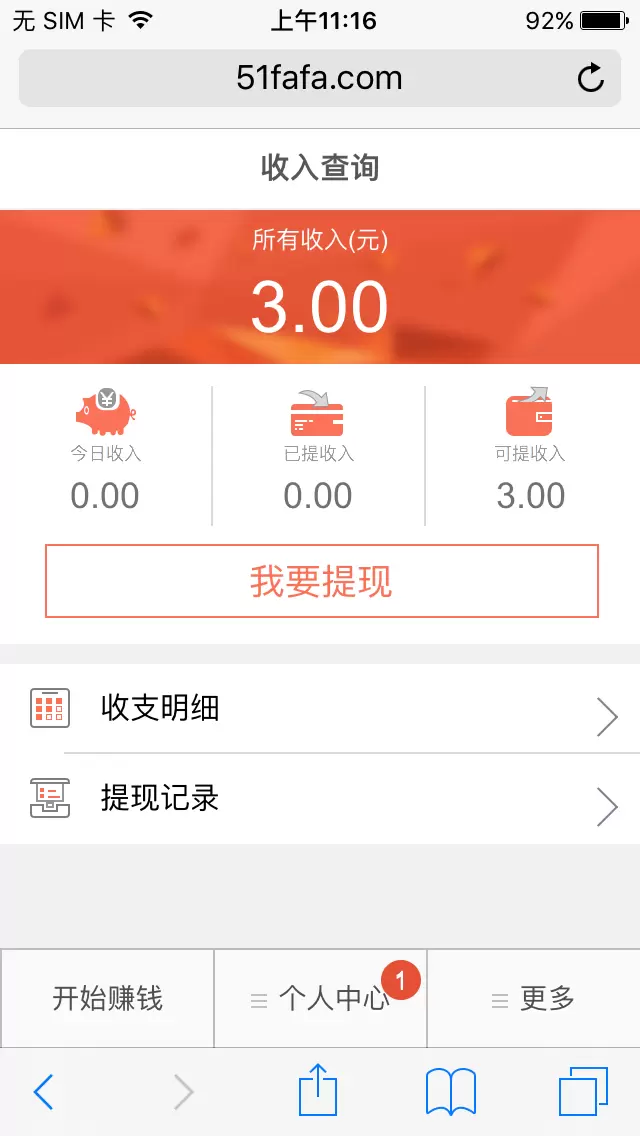Tap the 我要提现 withdraw button
Image resolution: width=640 pixels, height=1136 pixels.
321,581
